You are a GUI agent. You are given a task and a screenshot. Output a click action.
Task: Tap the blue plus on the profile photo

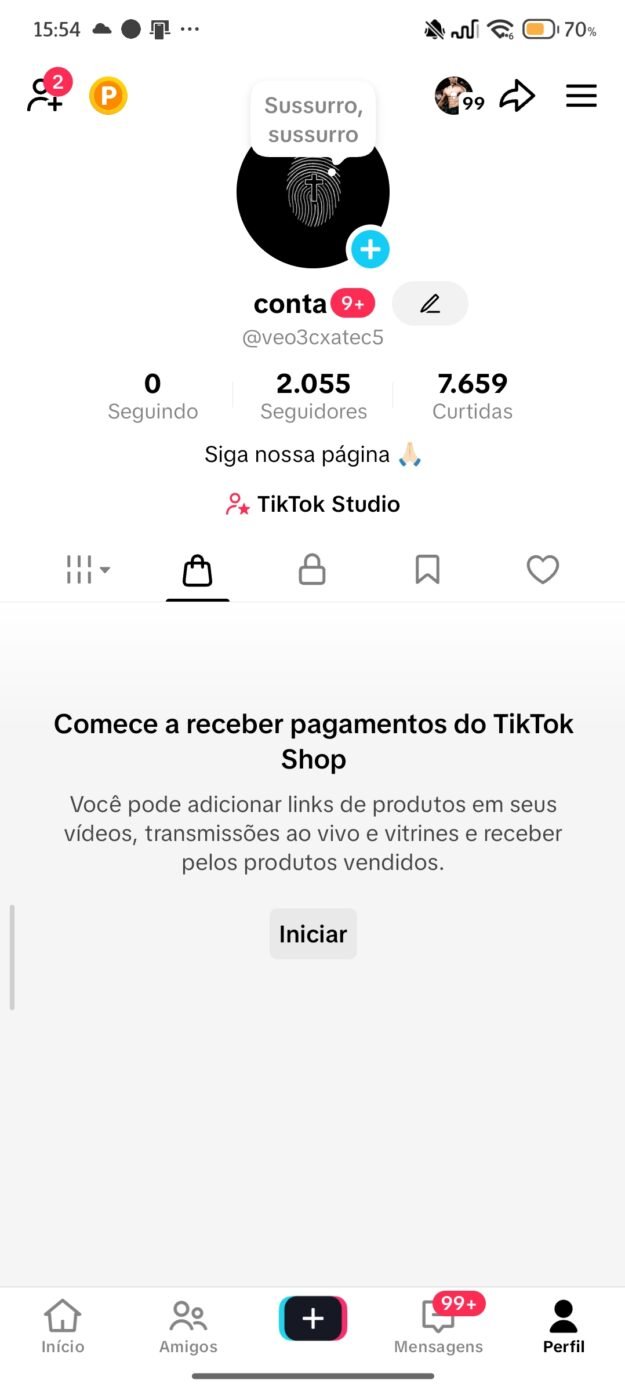tap(370, 248)
